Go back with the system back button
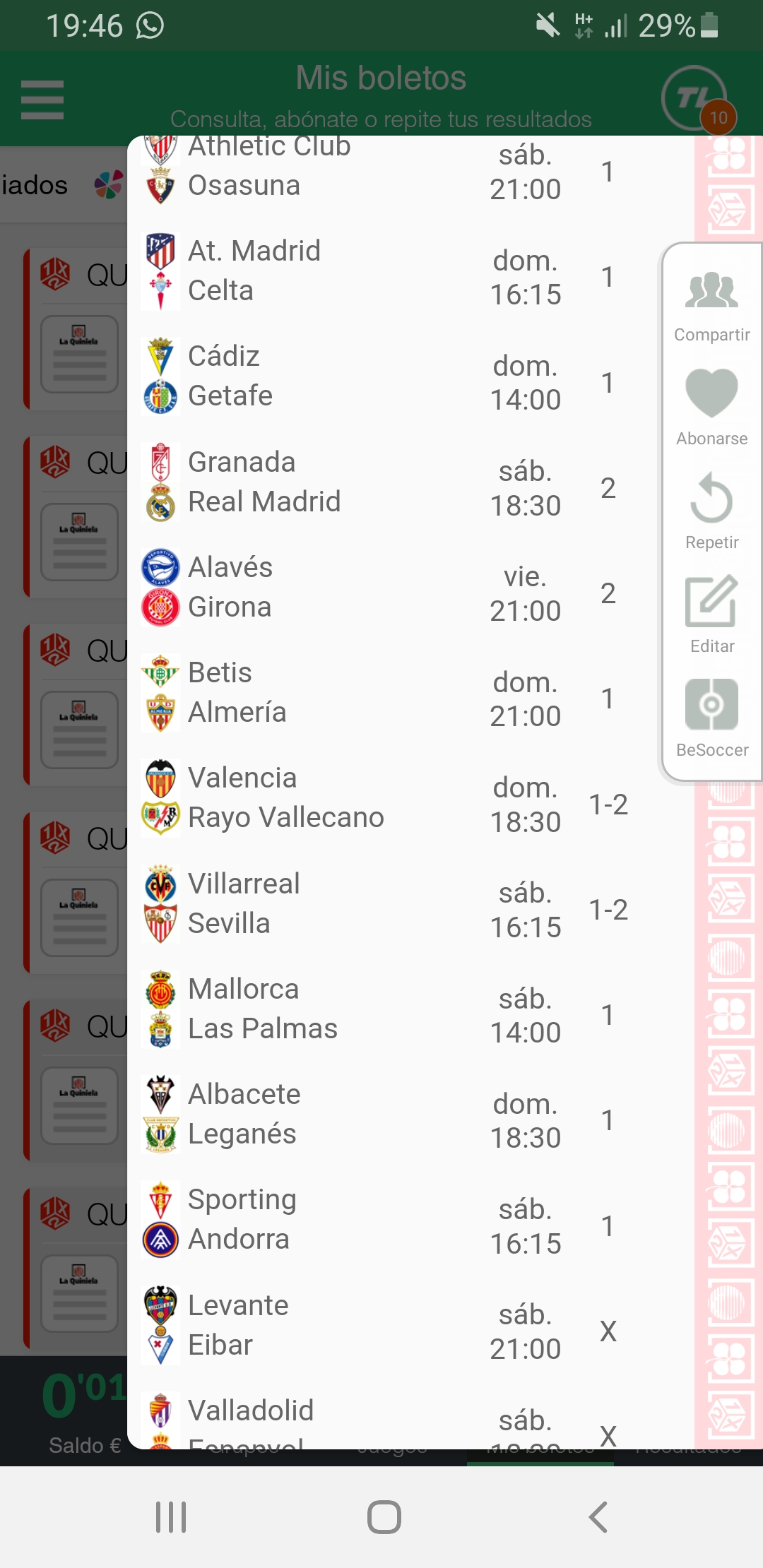Viewport: 763px width, 1568px height. pyautogui.click(x=598, y=1516)
